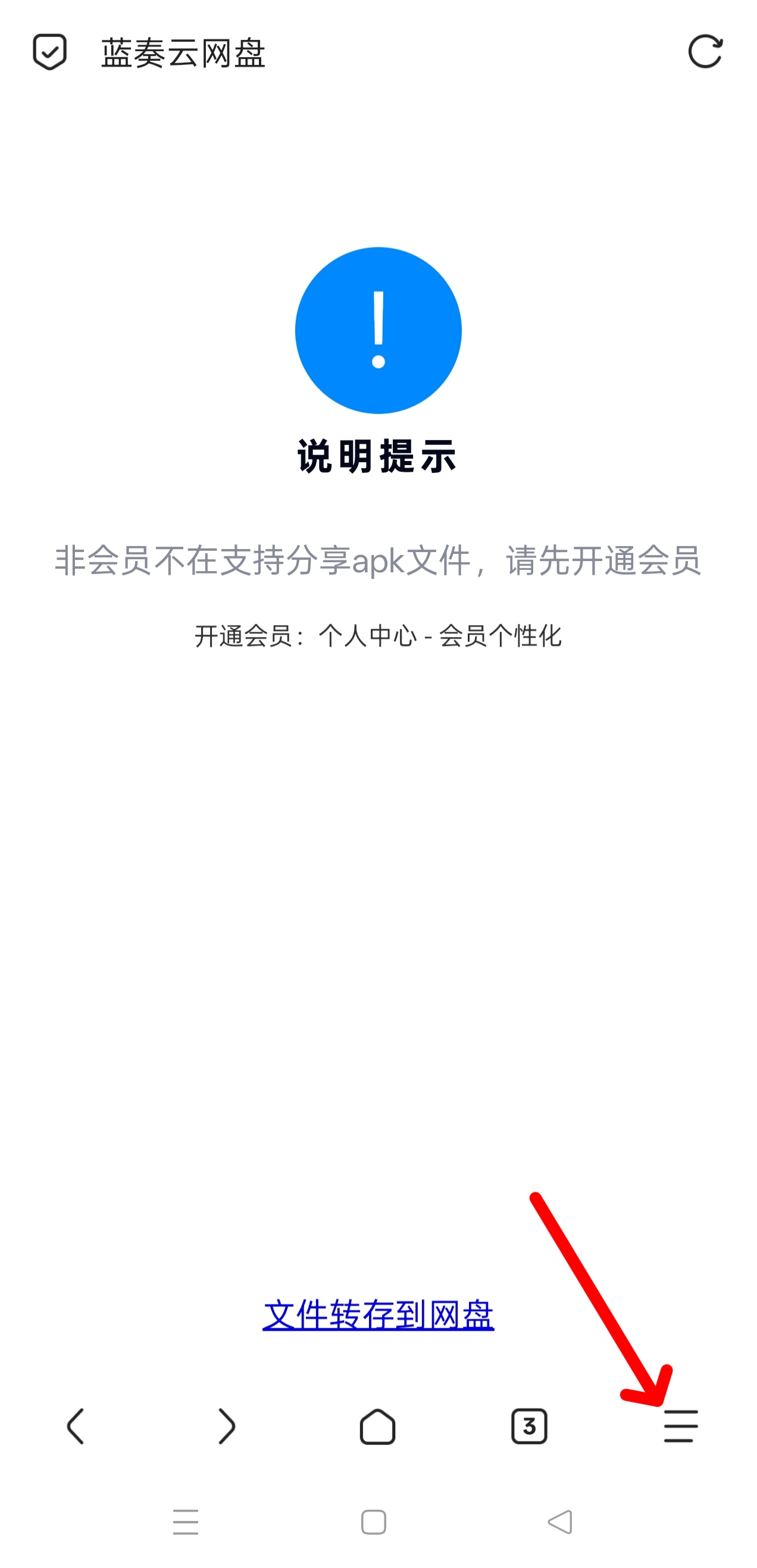Return to browser home with the house icon
The height and width of the screenshot is (1568, 757).
[x=378, y=1426]
